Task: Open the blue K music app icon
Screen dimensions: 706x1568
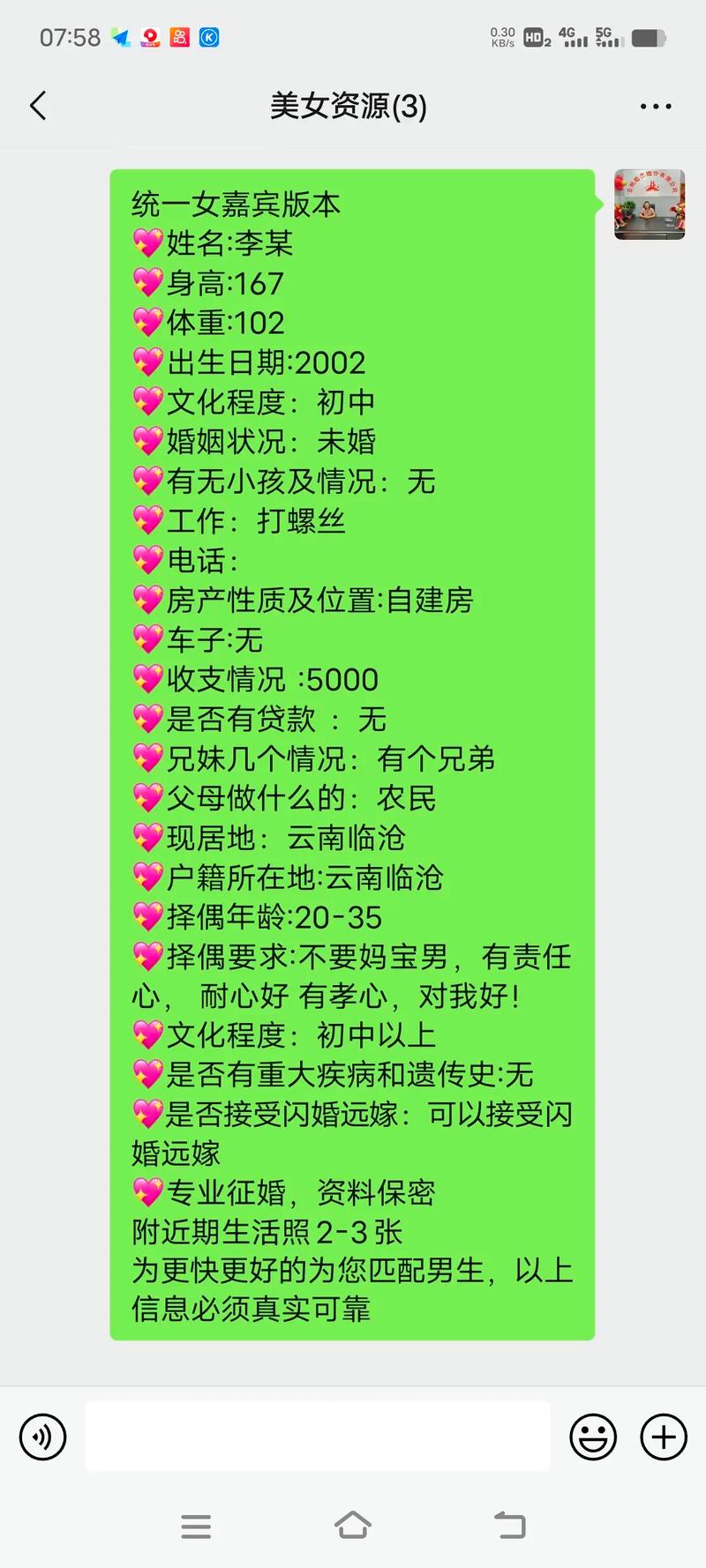Action: tap(208, 36)
